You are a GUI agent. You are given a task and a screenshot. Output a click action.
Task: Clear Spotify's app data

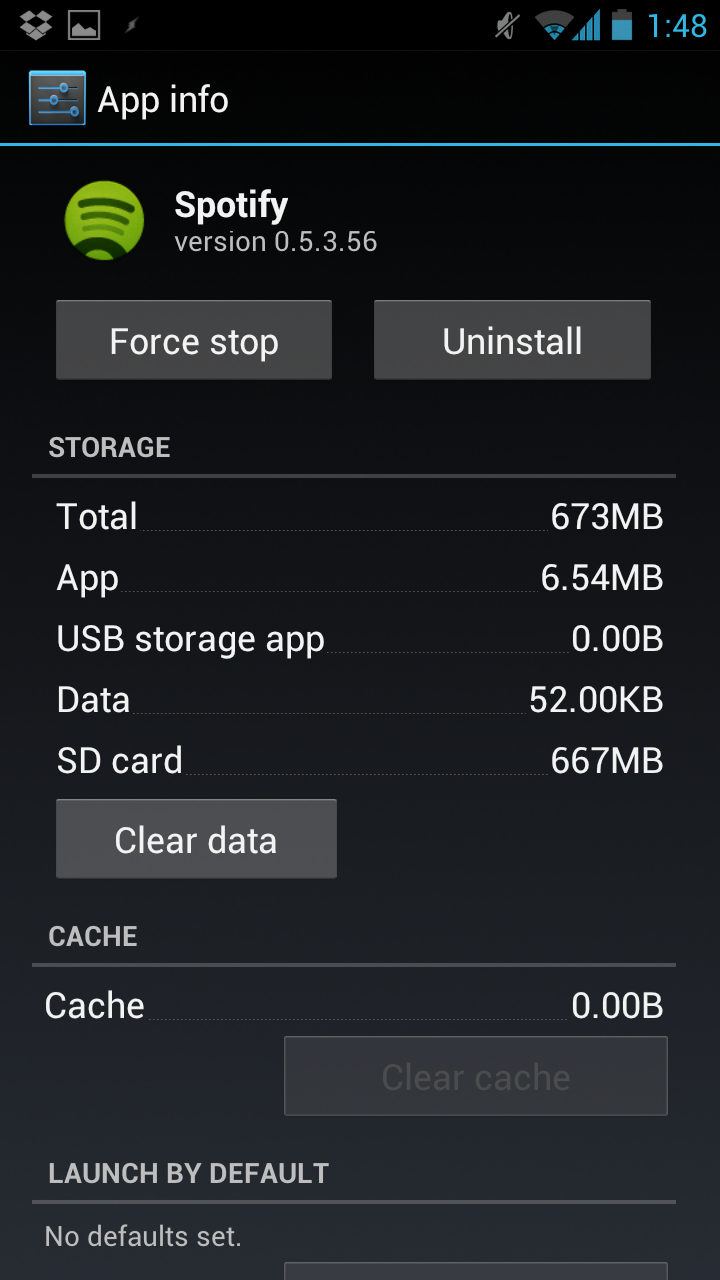196,840
